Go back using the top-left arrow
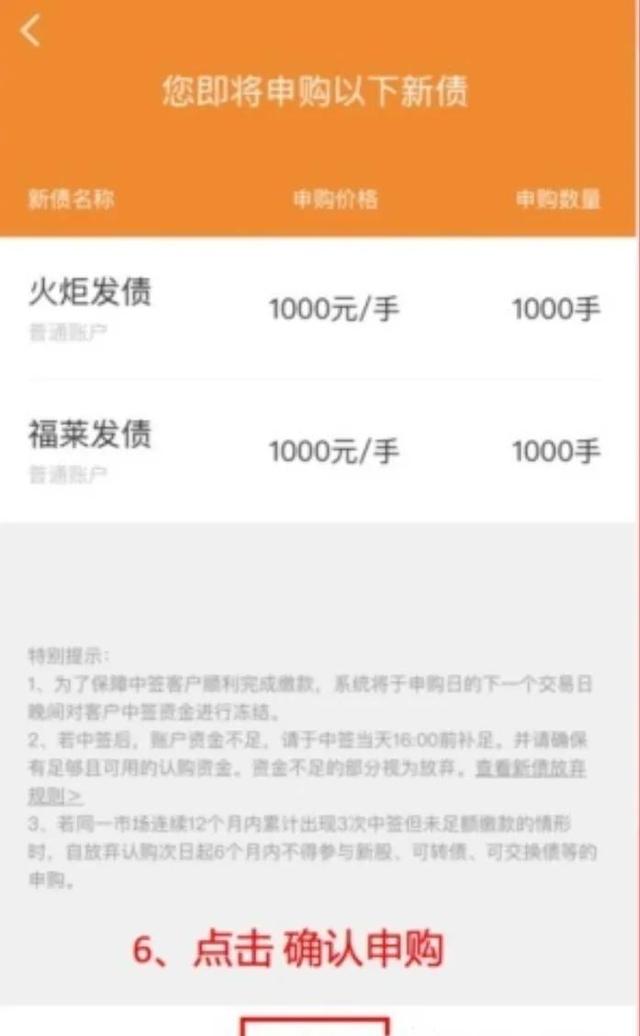Screen dimensions: 640x1036 (30, 30)
